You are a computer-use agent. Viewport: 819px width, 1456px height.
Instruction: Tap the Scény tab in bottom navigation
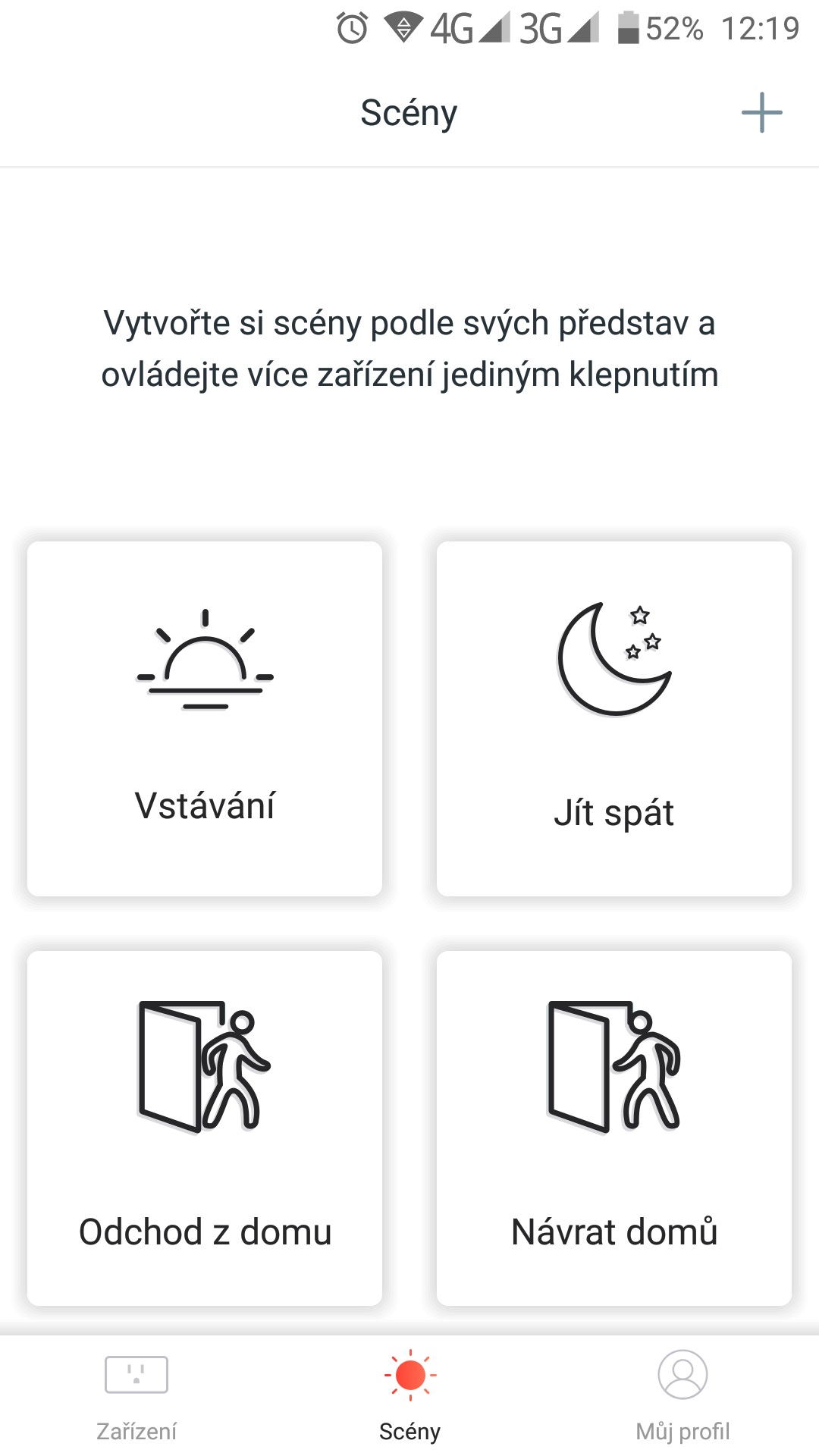click(409, 1397)
